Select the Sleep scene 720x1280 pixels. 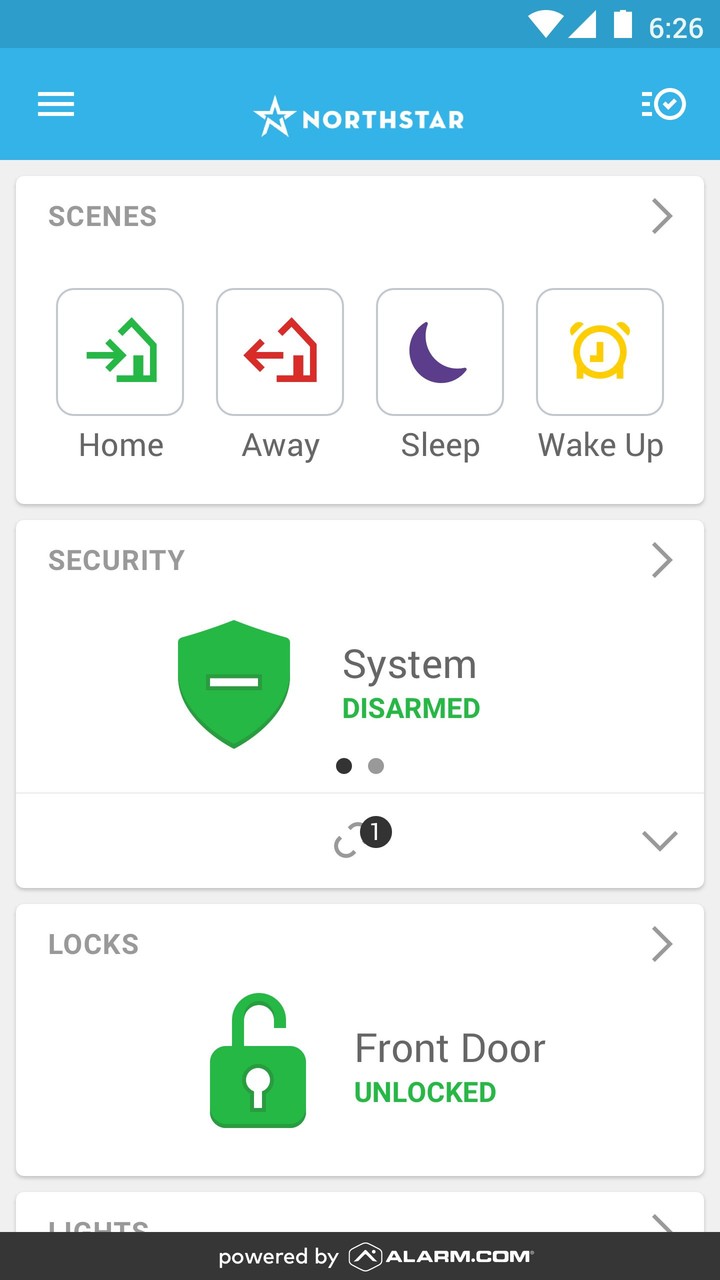[440, 352]
